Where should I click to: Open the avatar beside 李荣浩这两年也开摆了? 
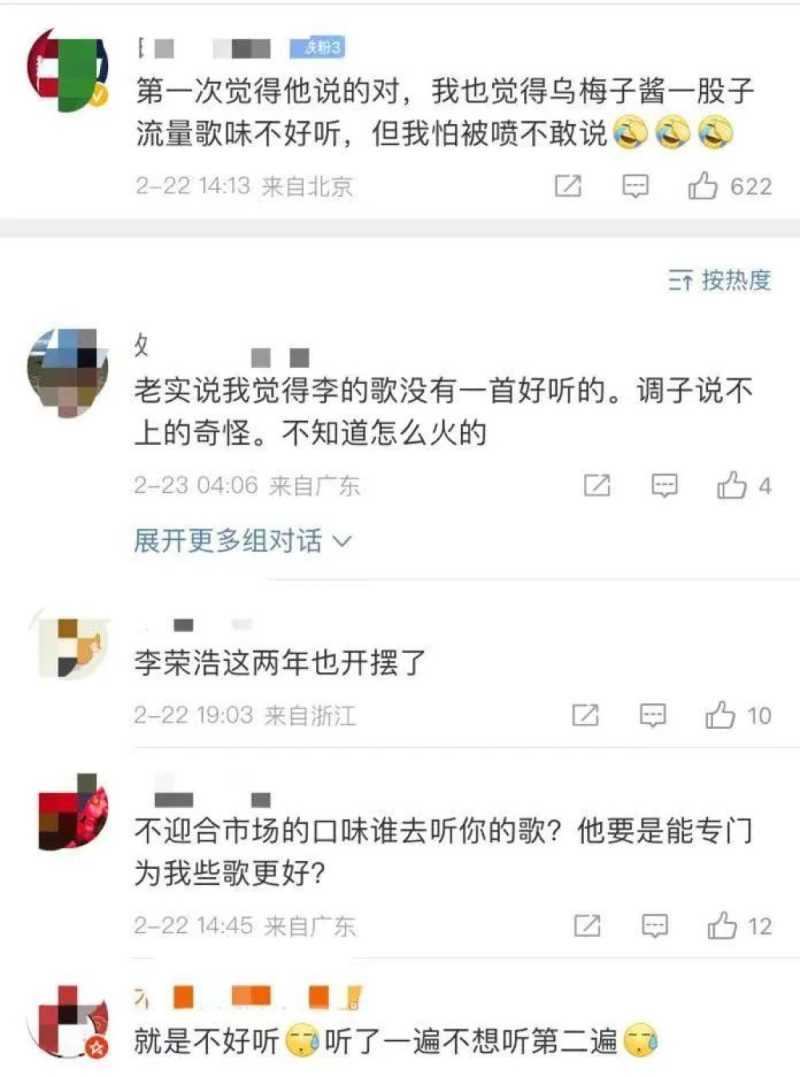67,647
